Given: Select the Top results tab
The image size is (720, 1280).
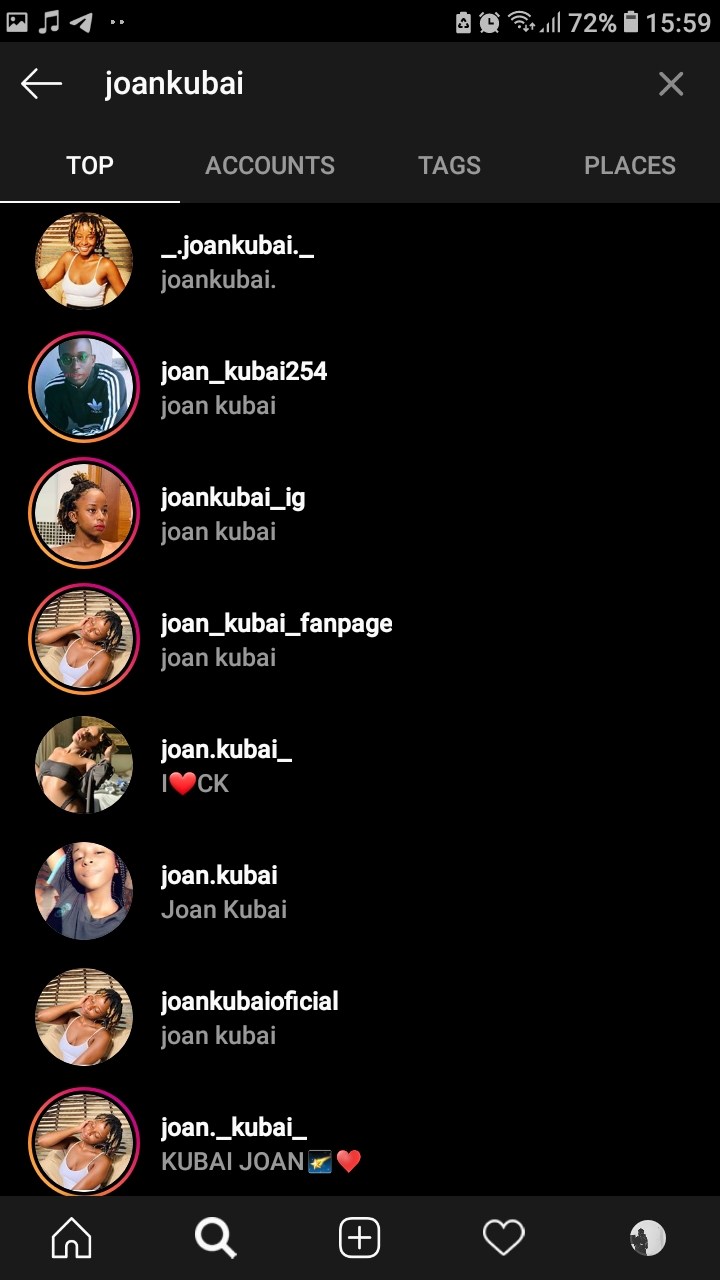Looking at the screenshot, I should [x=90, y=166].
